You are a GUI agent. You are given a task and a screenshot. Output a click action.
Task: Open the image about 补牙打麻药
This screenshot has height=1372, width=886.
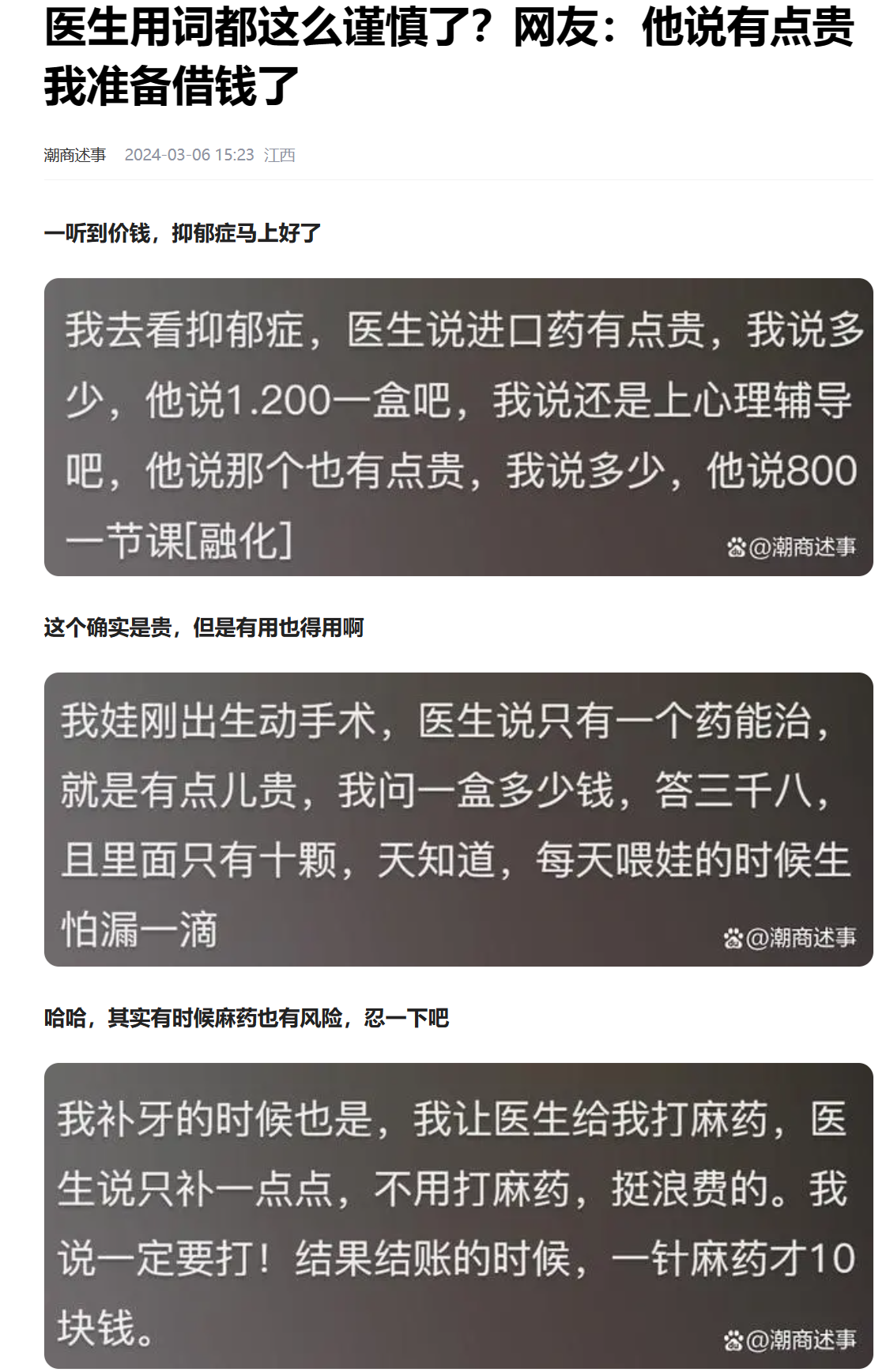point(458,1214)
